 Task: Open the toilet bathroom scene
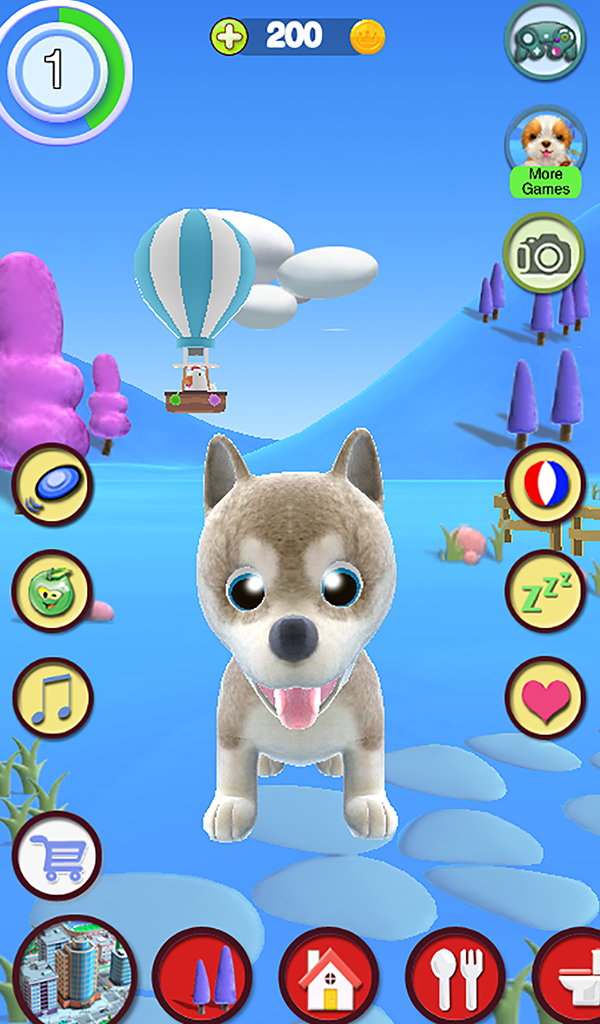click(x=569, y=977)
